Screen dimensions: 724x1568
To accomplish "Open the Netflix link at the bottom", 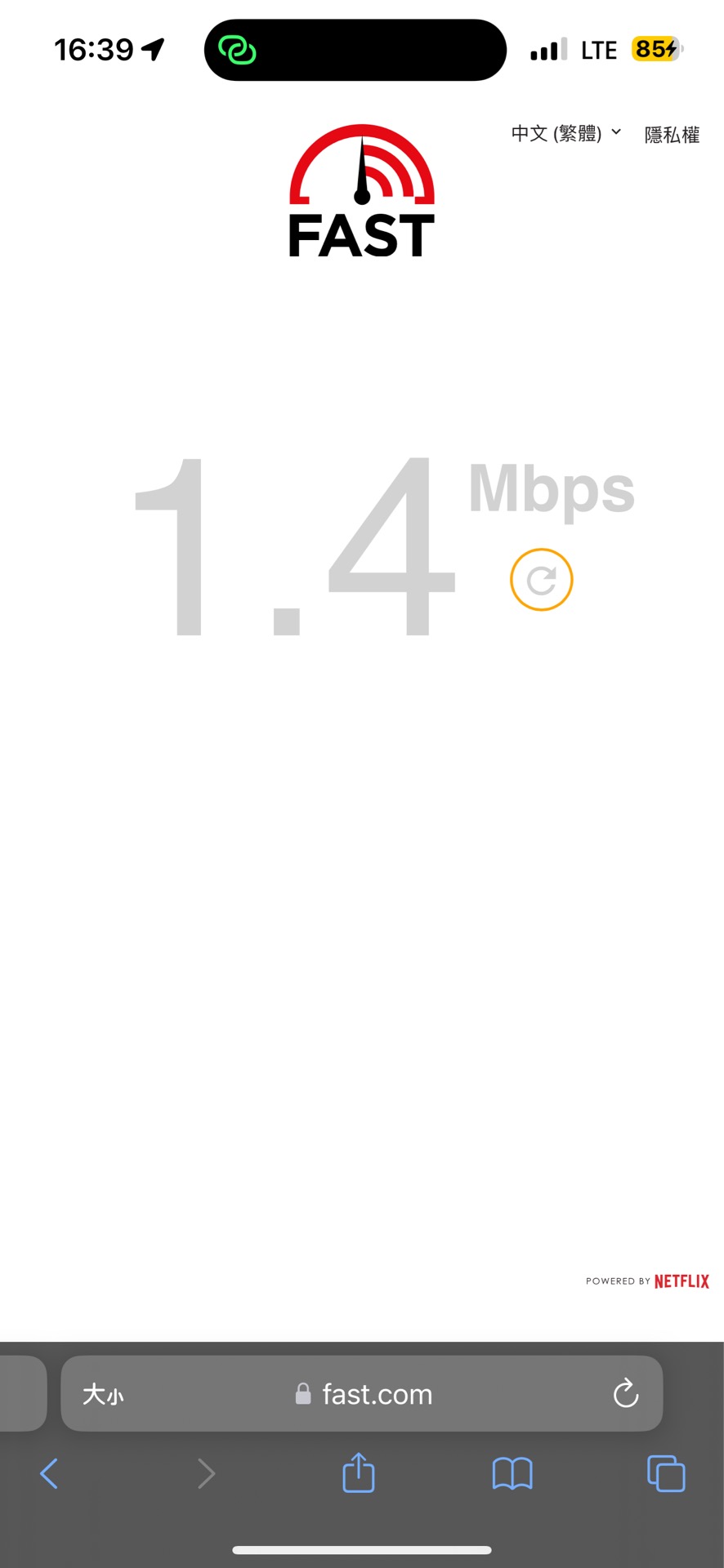I will pyautogui.click(x=681, y=1281).
